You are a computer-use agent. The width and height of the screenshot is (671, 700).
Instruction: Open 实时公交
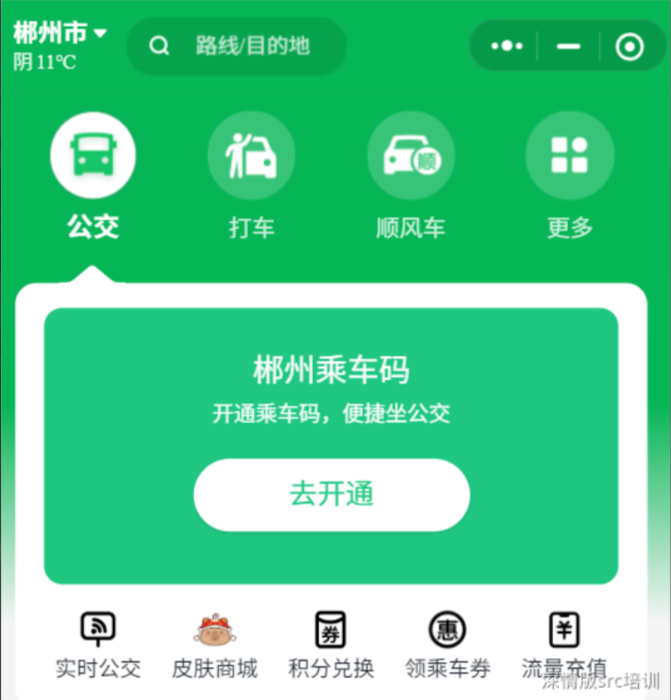click(x=97, y=645)
